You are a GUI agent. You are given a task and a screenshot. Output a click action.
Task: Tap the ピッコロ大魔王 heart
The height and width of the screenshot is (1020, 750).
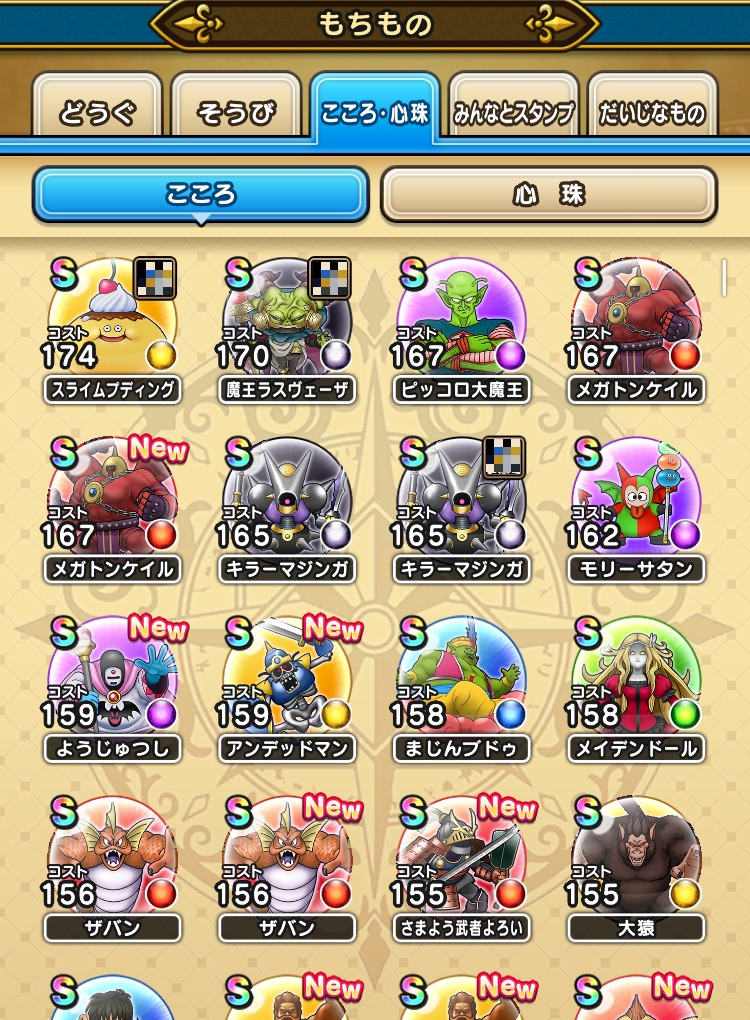tap(462, 325)
